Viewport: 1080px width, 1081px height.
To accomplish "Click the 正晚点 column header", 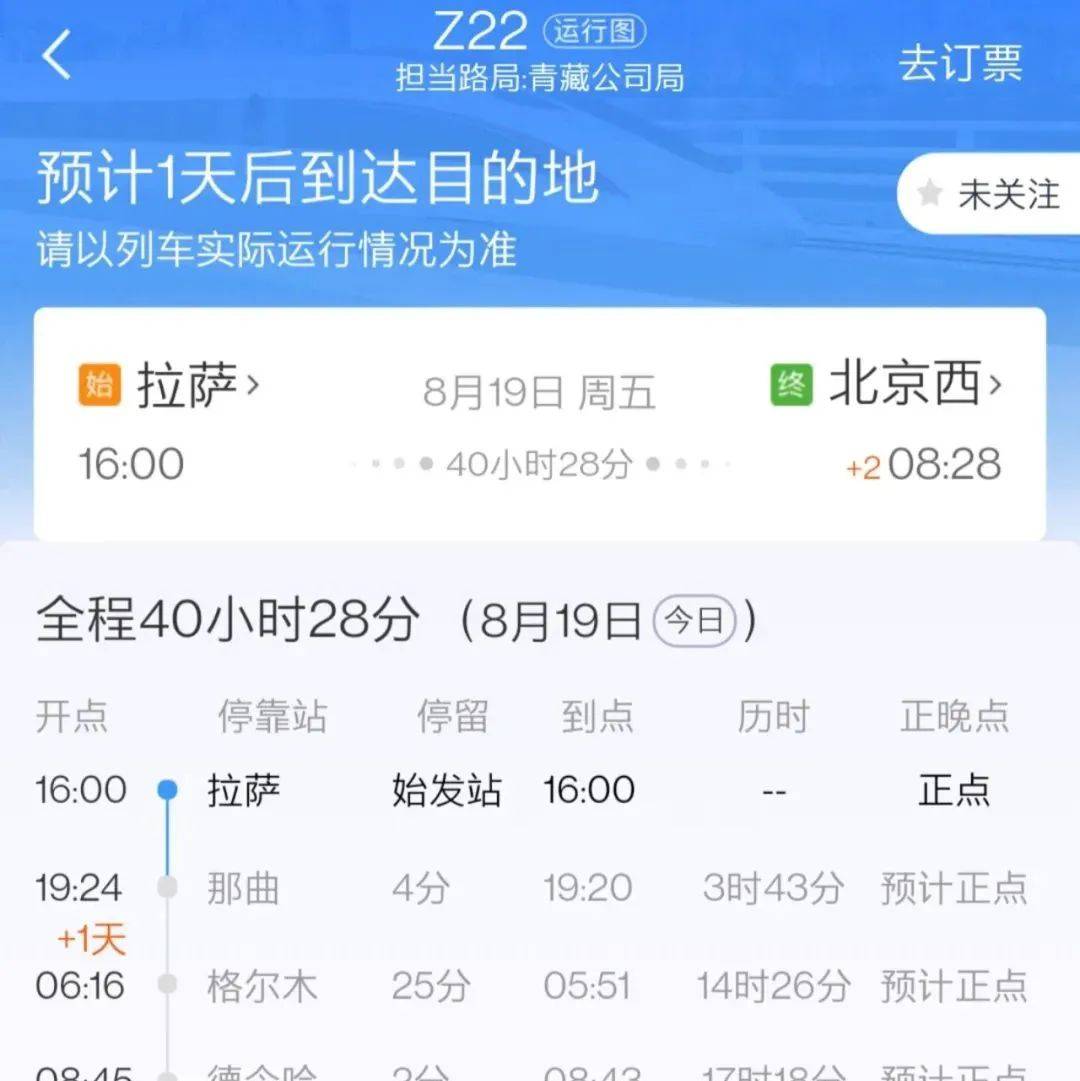I will click(952, 716).
